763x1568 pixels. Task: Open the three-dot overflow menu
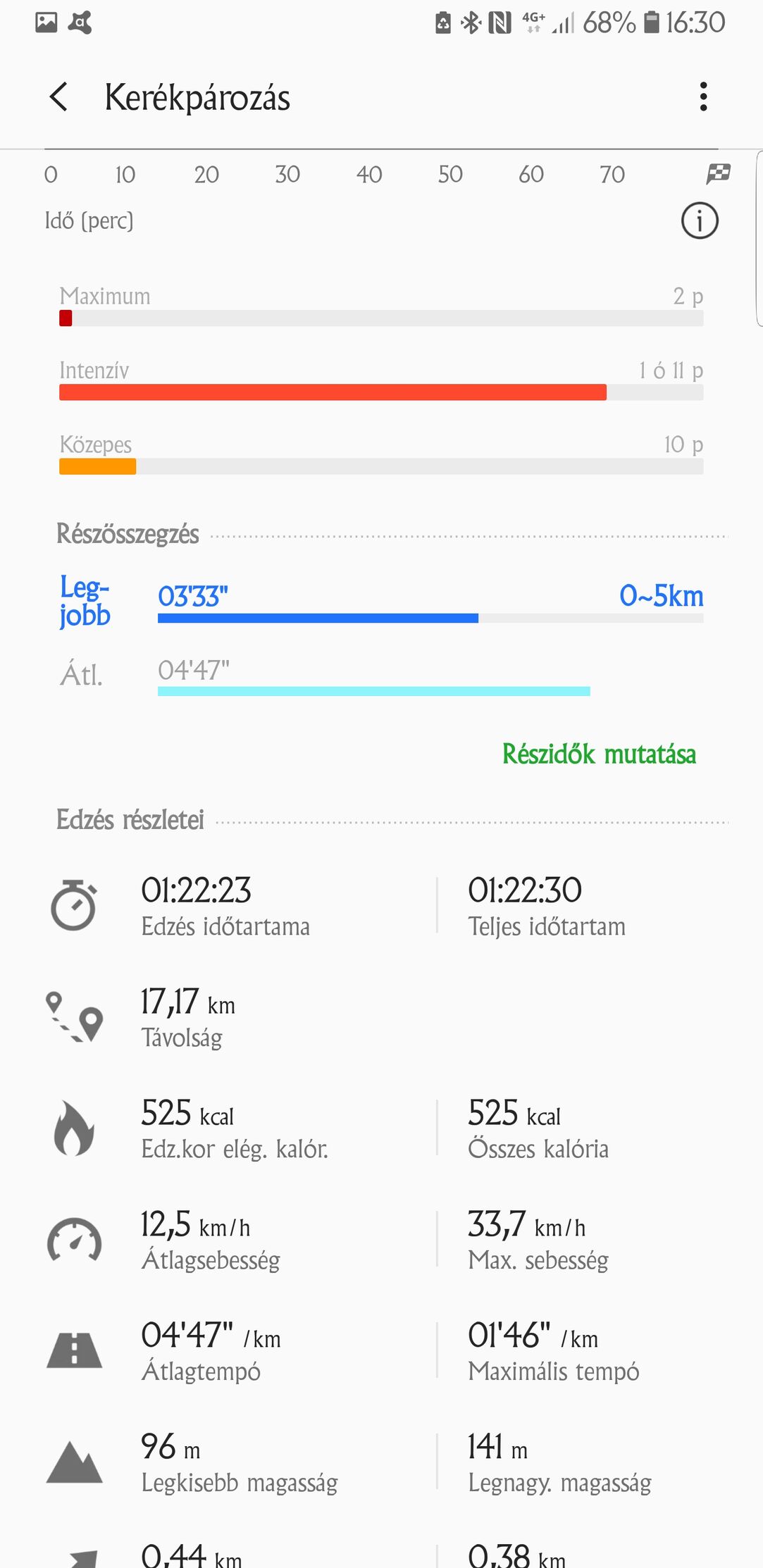point(702,97)
